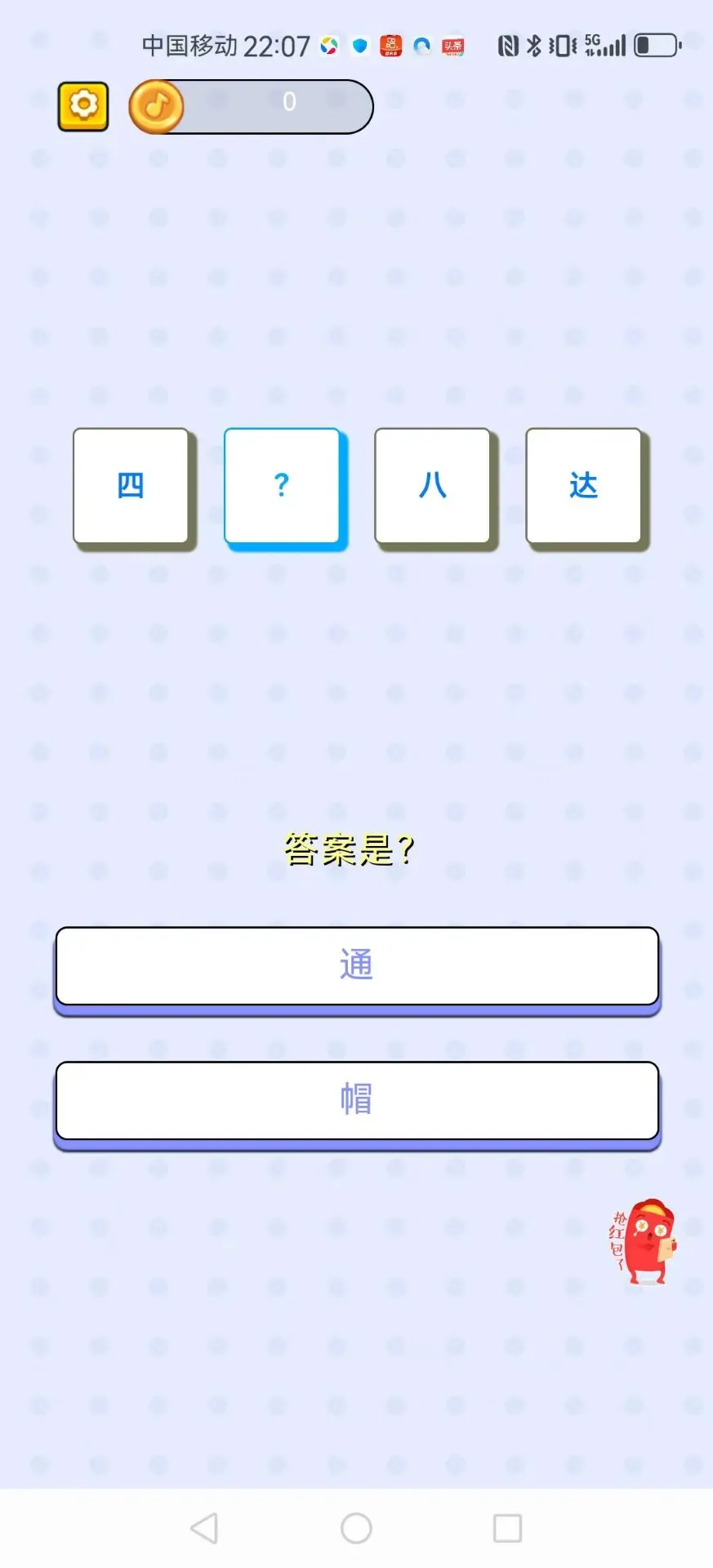The width and height of the screenshot is (713, 1568).
Task: Open the Toutiao icon in the status bar
Action: pyautogui.click(x=454, y=46)
